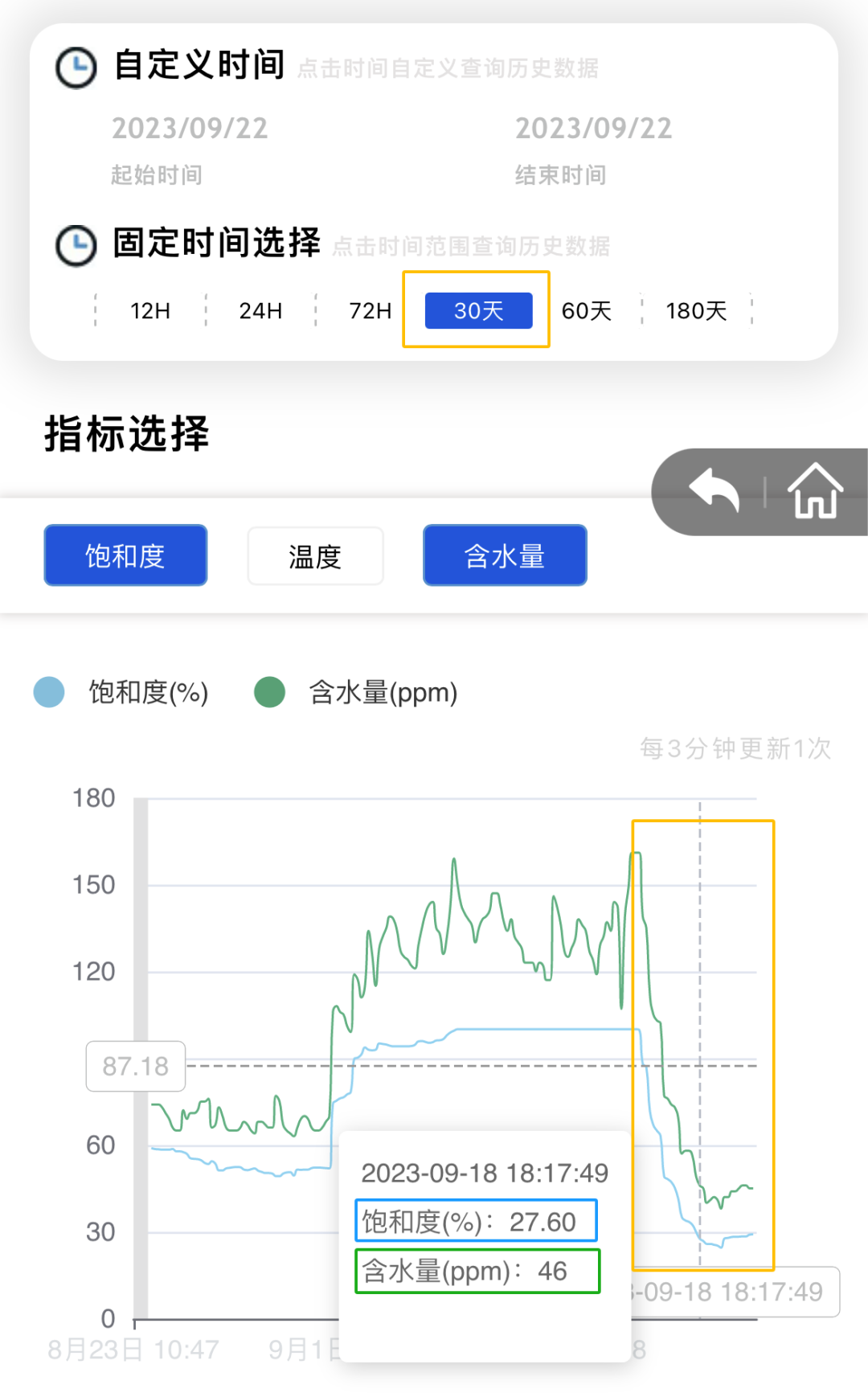Enable the 温度 metric
The image size is (868, 1393).
pyautogui.click(x=315, y=555)
